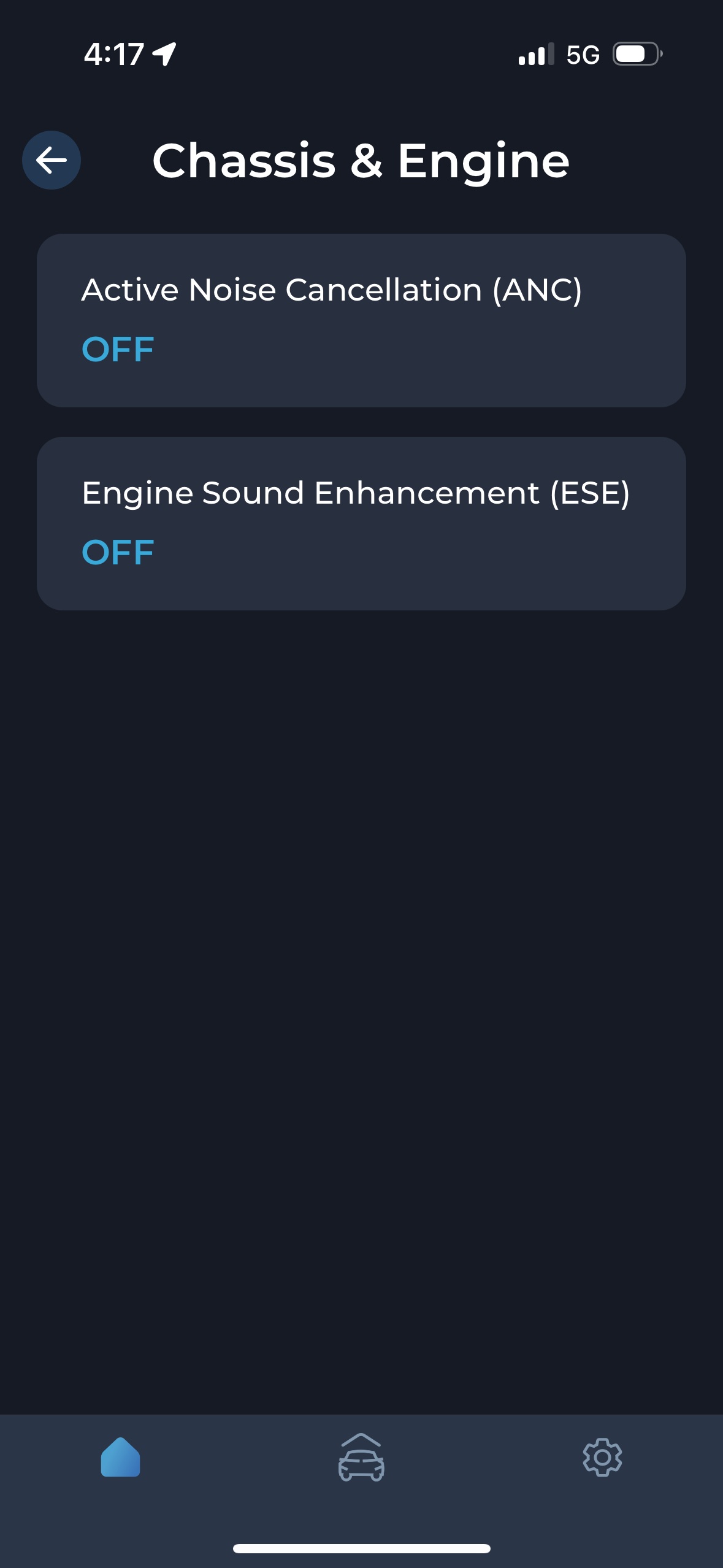The height and width of the screenshot is (1568, 723).
Task: Go back using the arrow button
Action: (52, 160)
